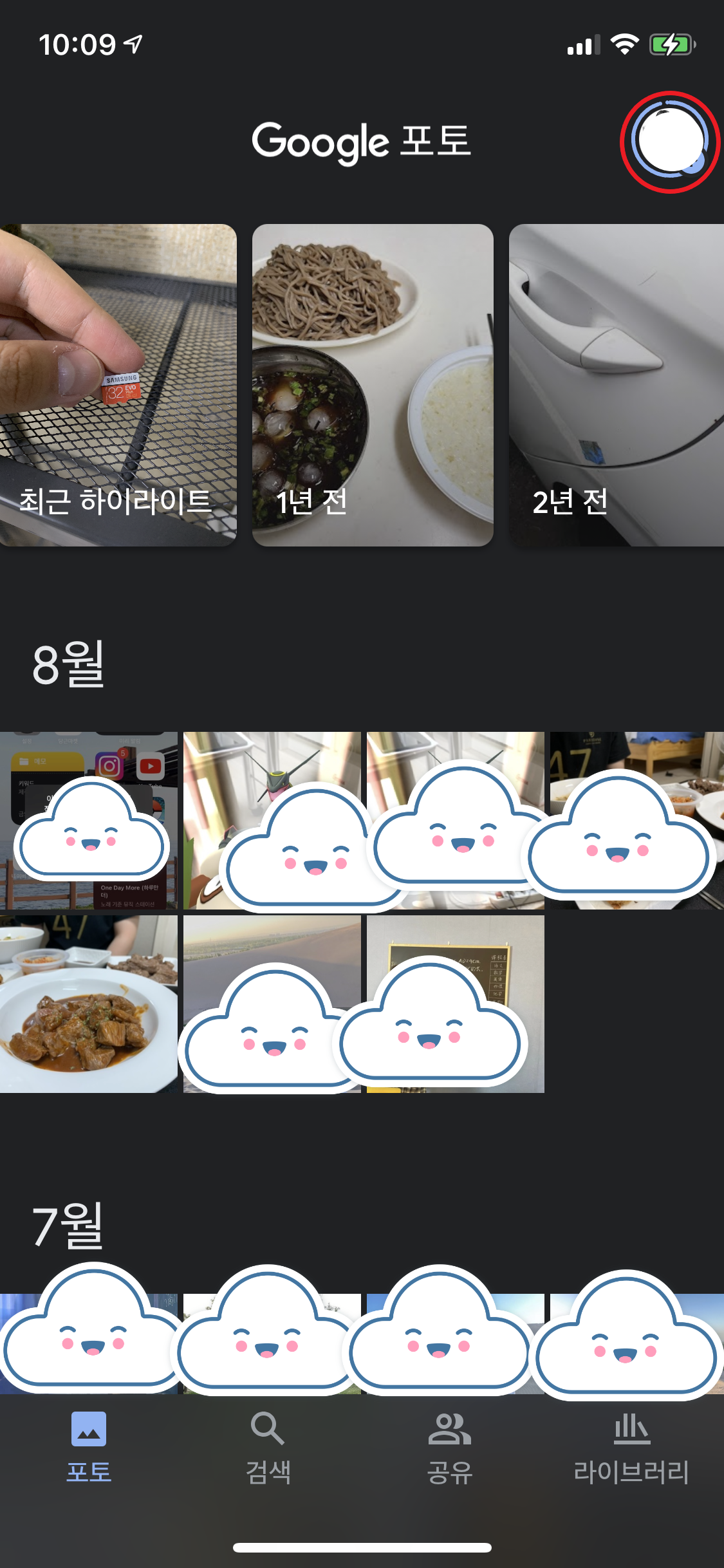Open the 2년 전 memory card
This screenshot has height=1568, width=724.
(617, 385)
